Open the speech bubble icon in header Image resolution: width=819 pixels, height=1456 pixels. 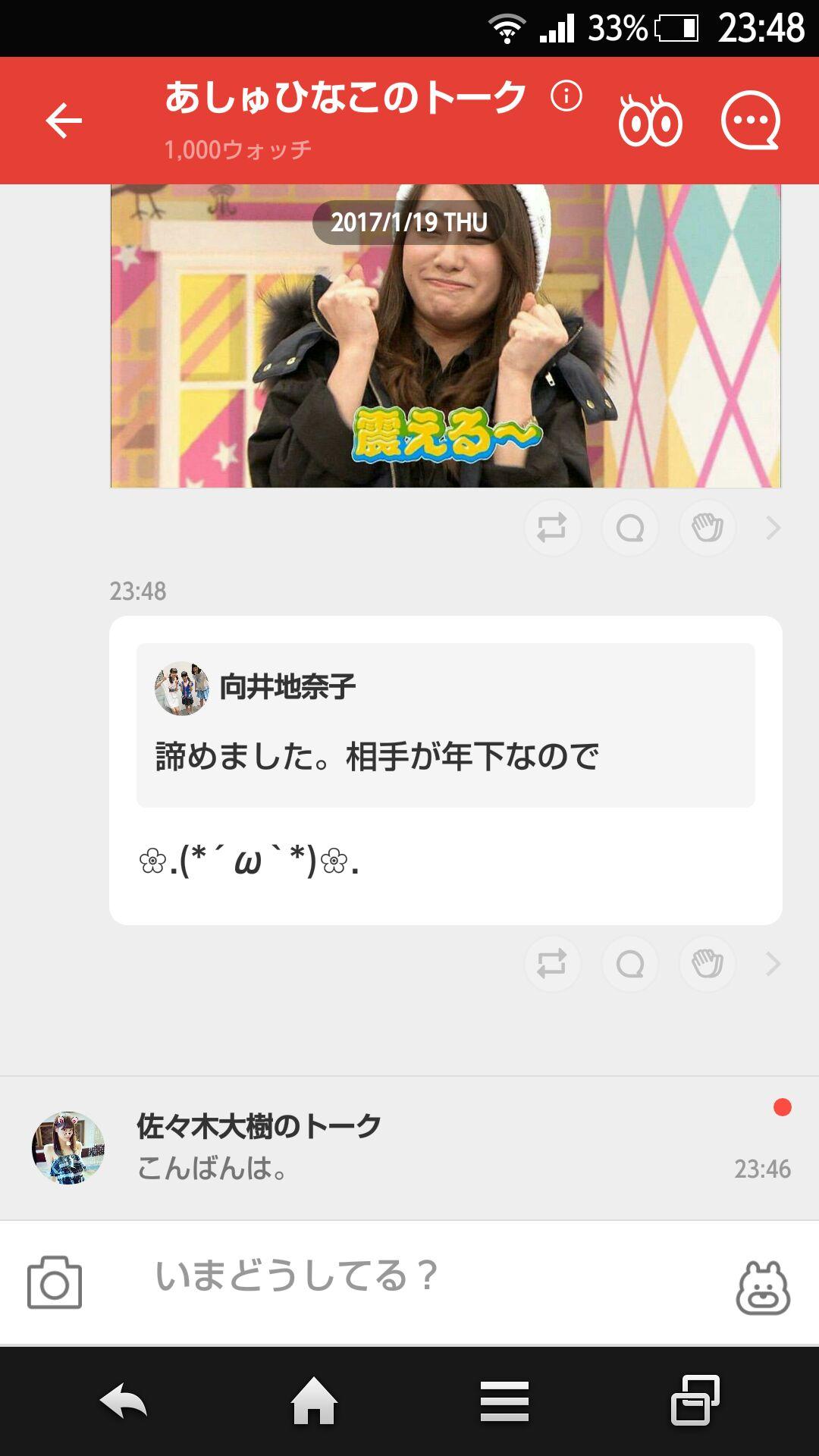click(750, 121)
